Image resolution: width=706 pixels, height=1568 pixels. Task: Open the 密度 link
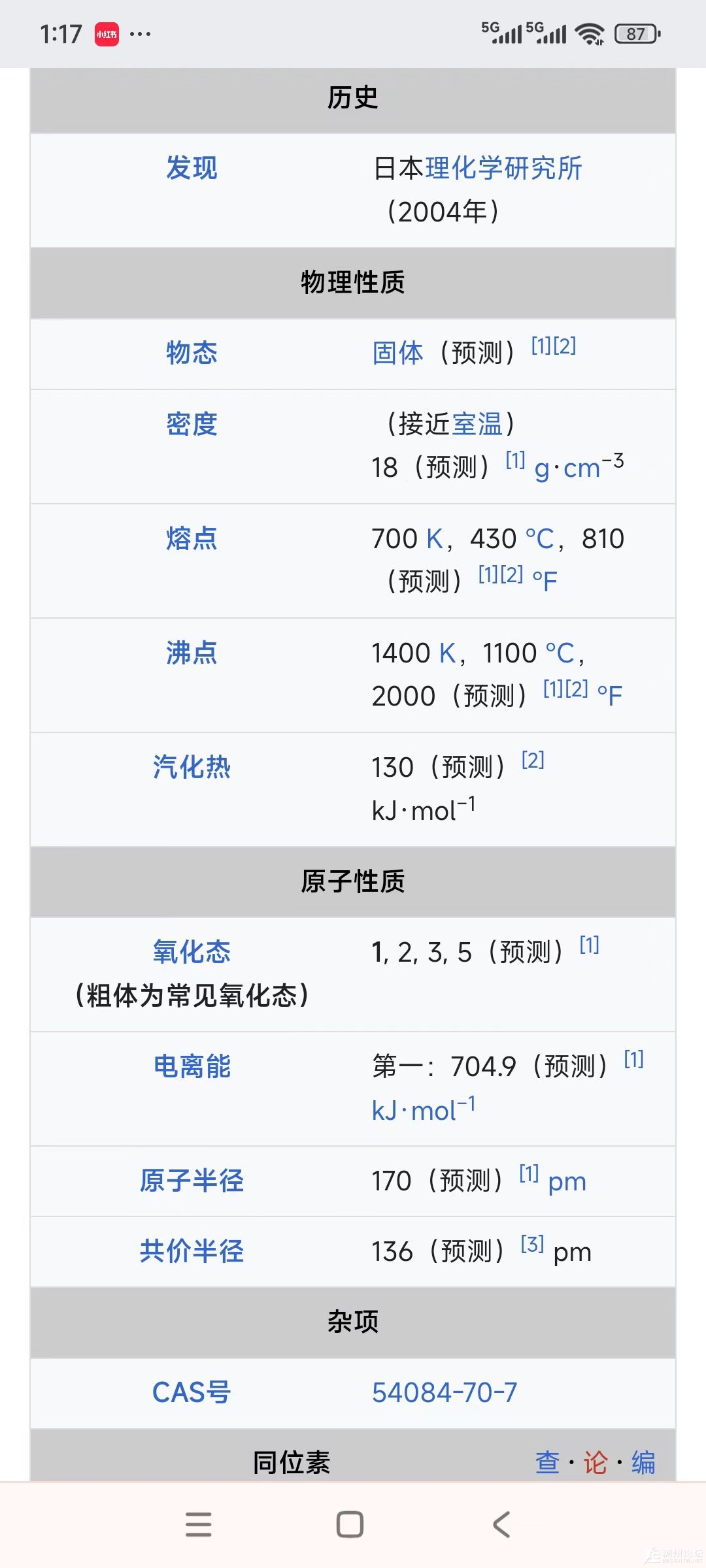192,424
